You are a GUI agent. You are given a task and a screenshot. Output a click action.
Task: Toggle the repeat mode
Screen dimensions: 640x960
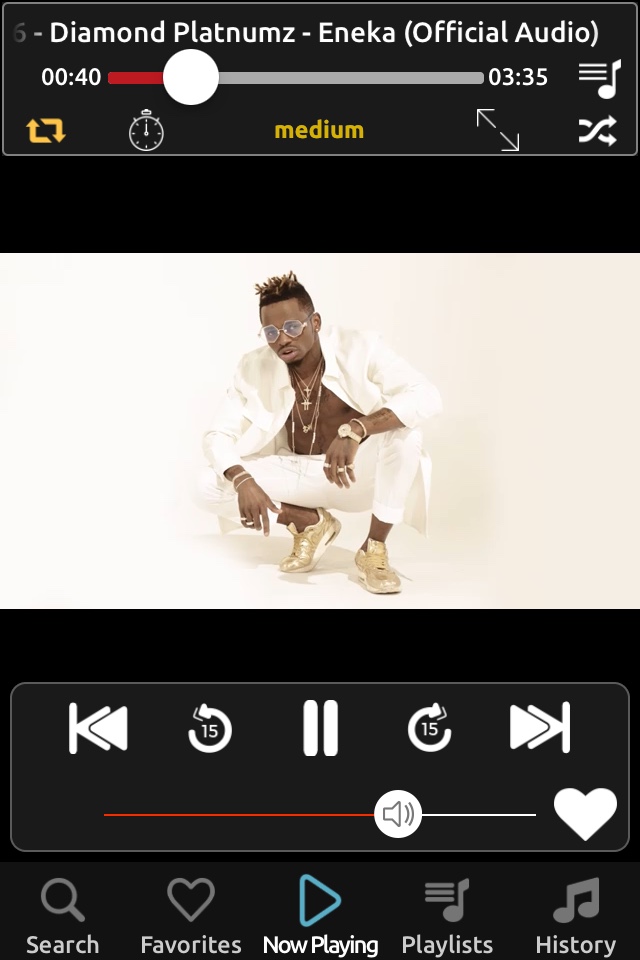pyautogui.click(x=46, y=131)
